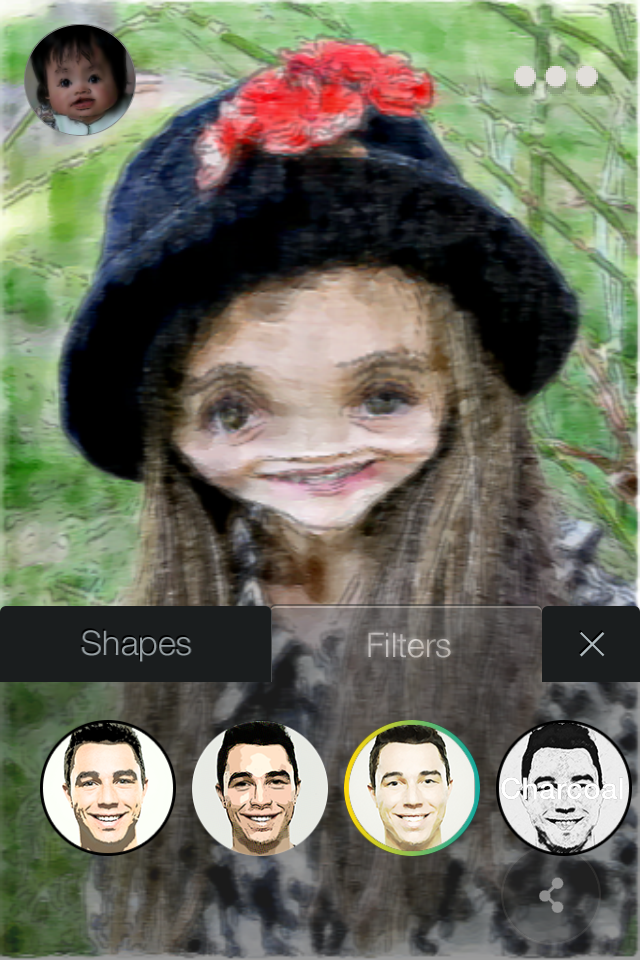The width and height of the screenshot is (640, 960).
Task: Apply the second cartoon-style filter
Action: pyautogui.click(x=260, y=788)
